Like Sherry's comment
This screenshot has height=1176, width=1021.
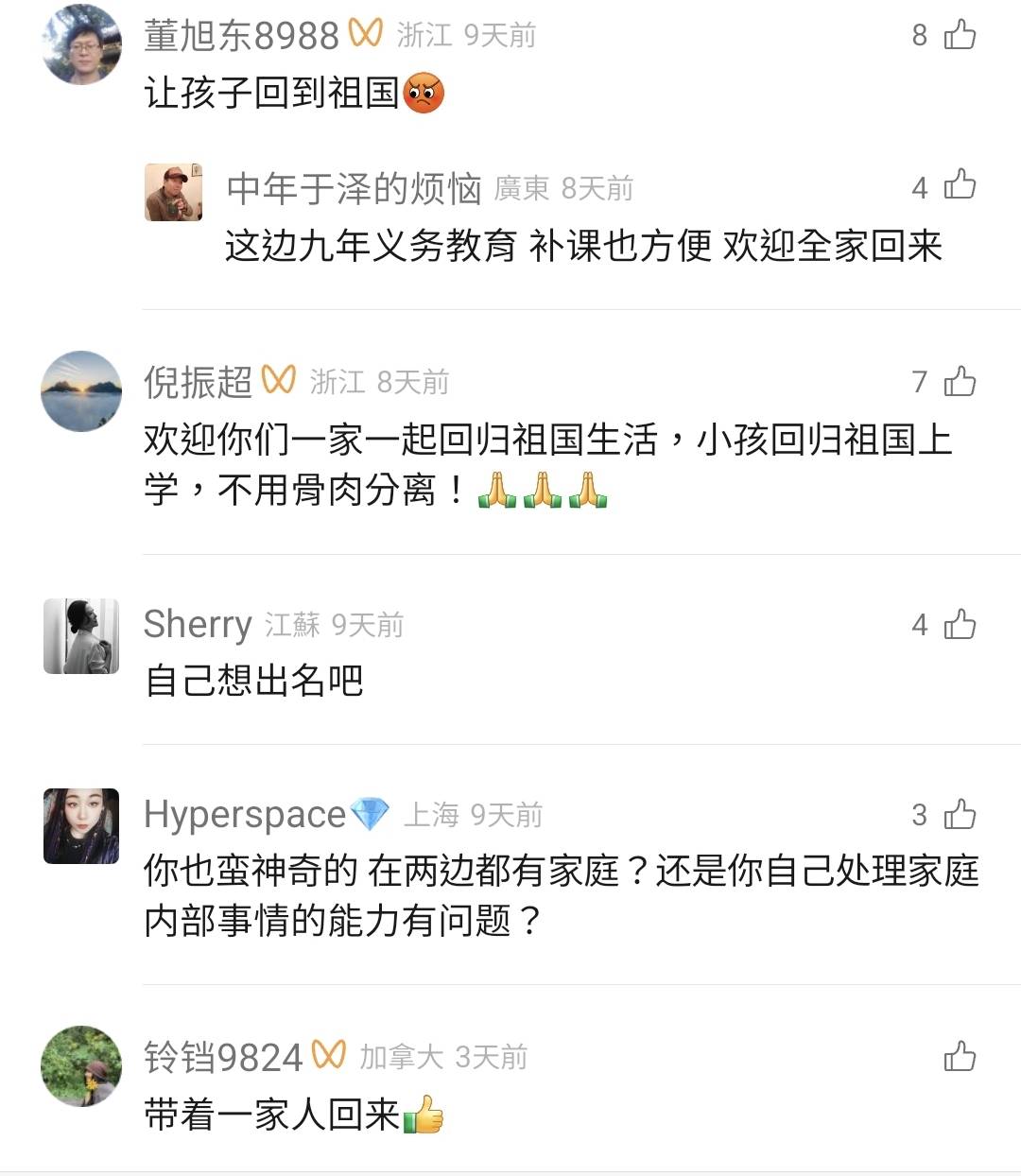coord(960,624)
